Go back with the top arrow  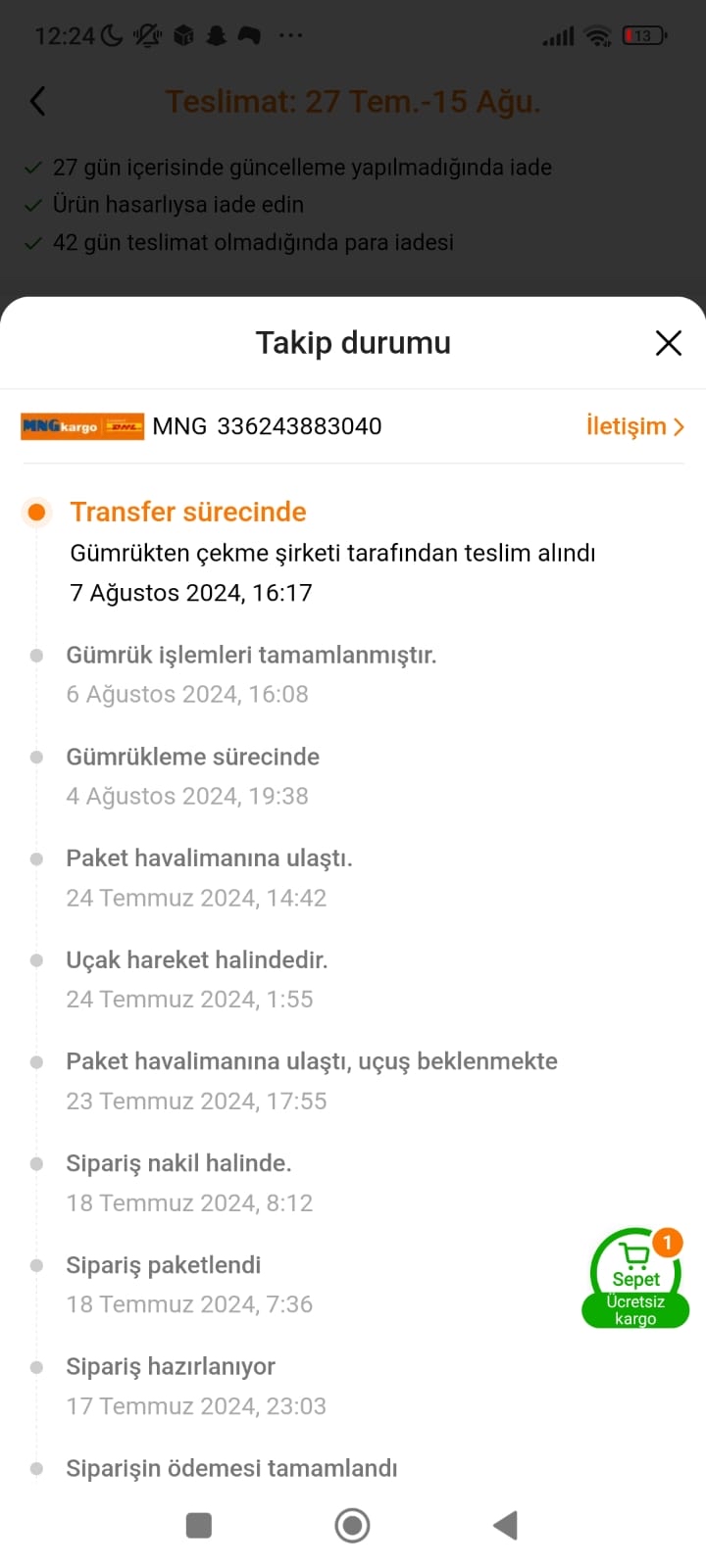coord(37,101)
